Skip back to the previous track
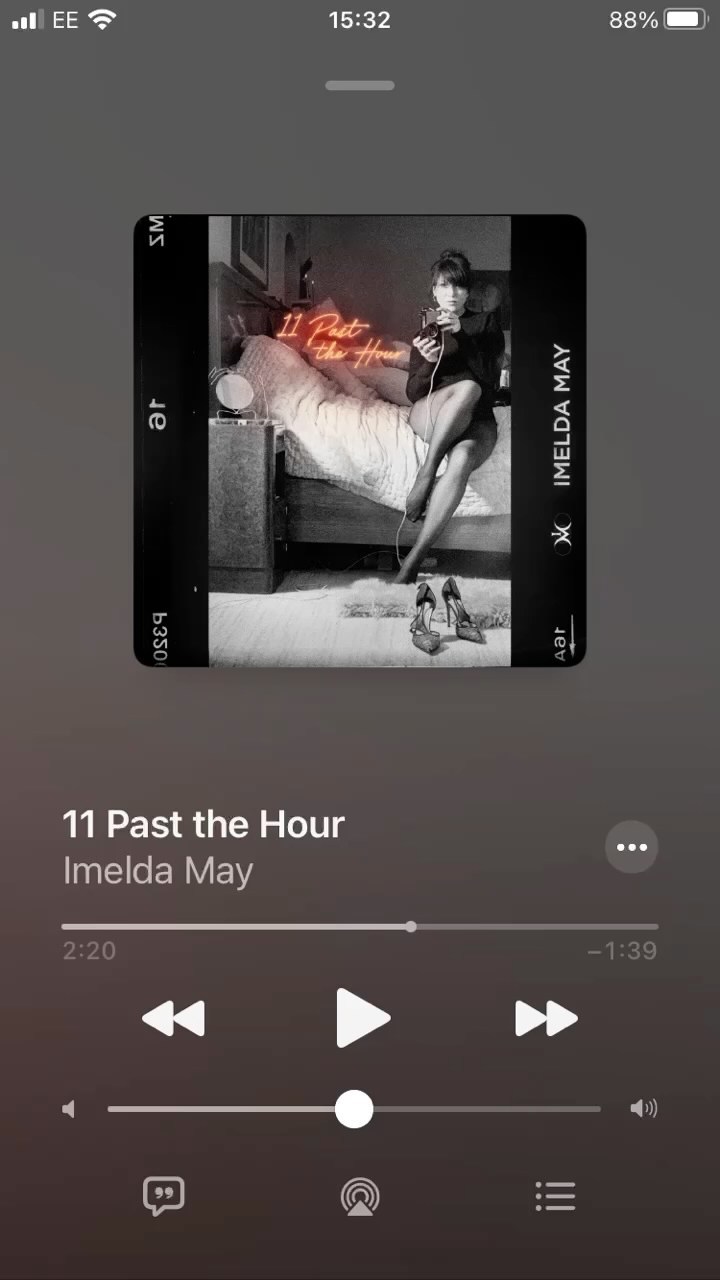This screenshot has width=720, height=1280. click(174, 1018)
